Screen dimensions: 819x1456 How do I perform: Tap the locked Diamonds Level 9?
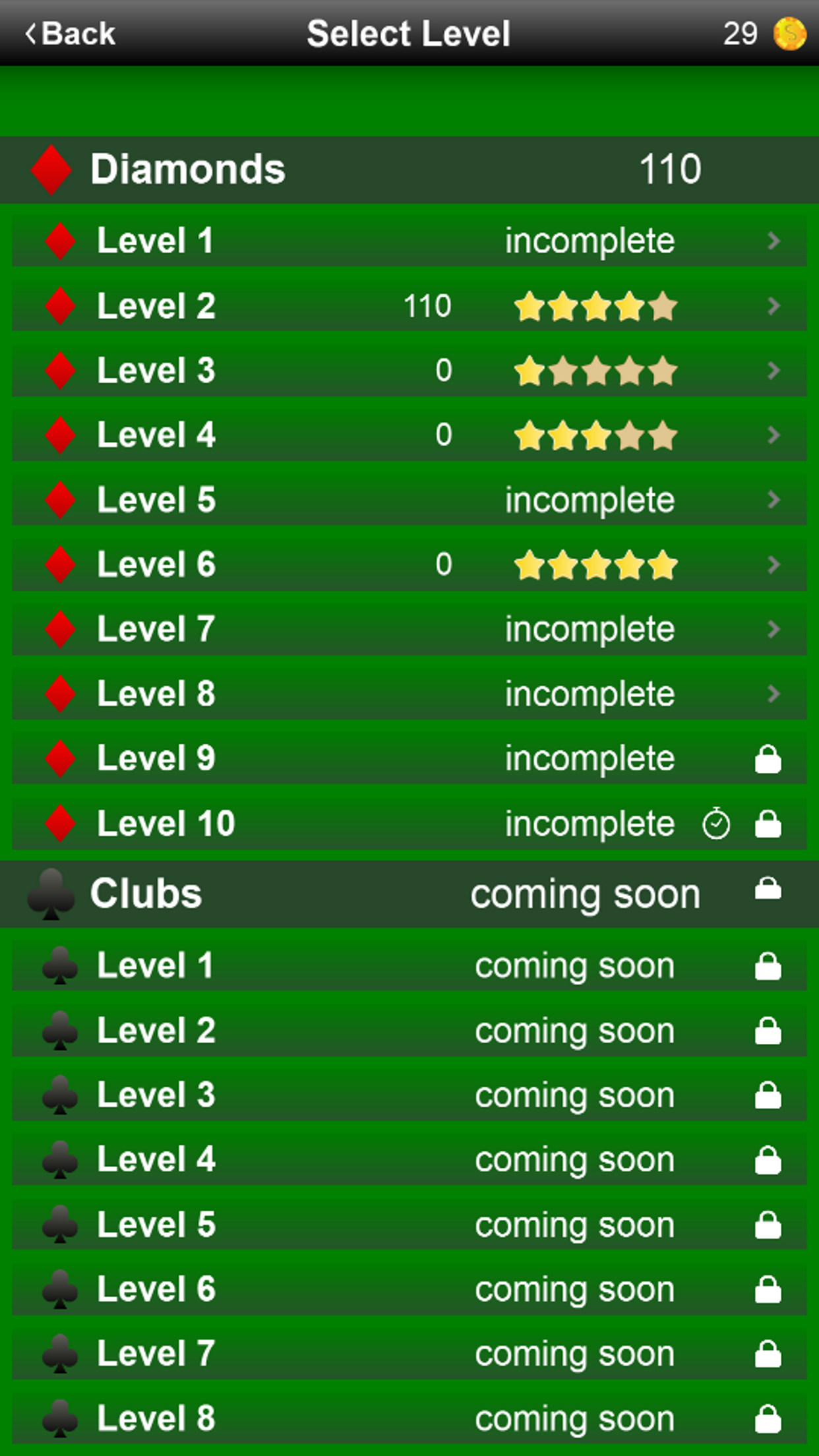(409, 758)
